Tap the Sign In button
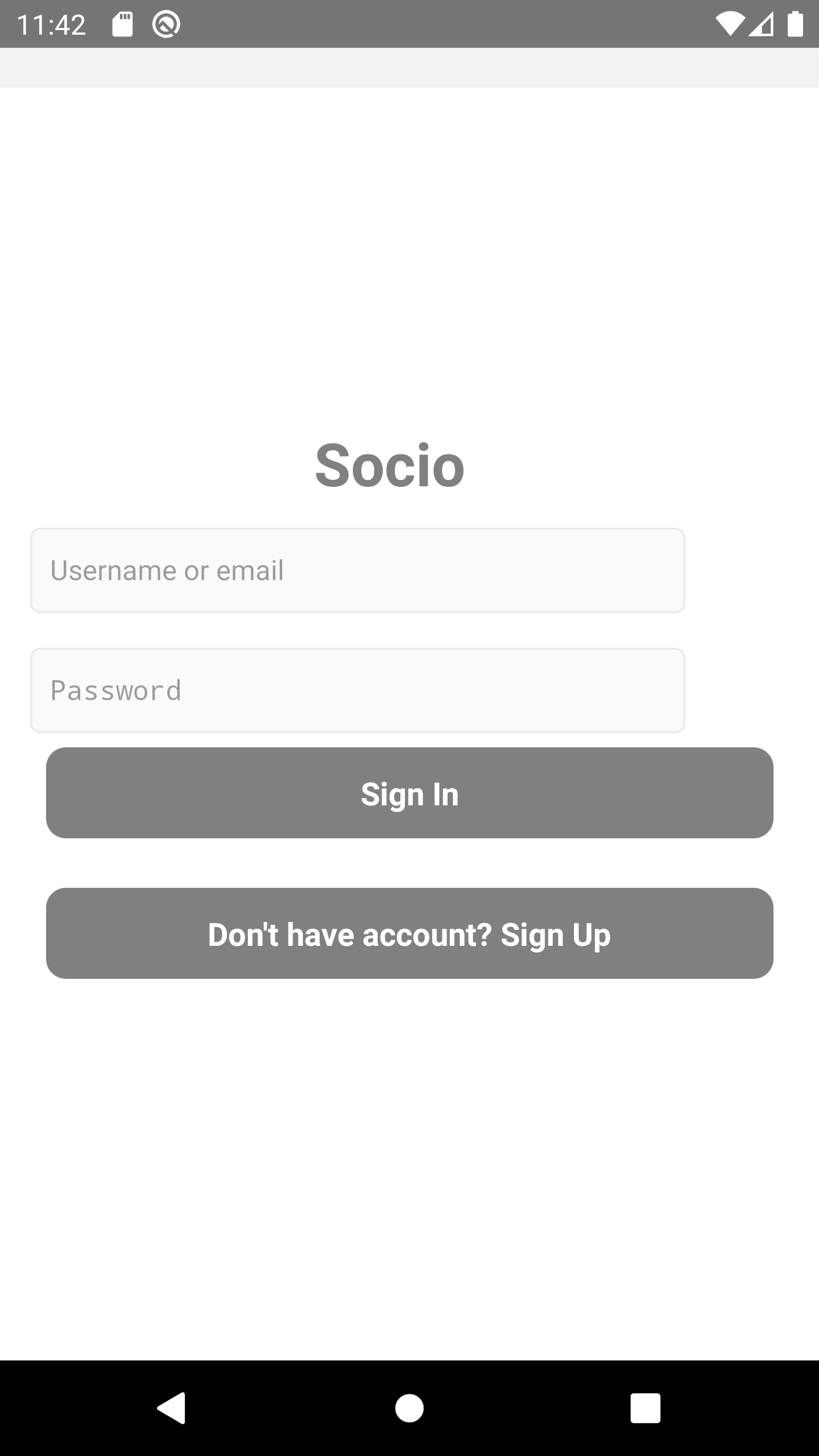The width and height of the screenshot is (819, 1456). point(409,793)
